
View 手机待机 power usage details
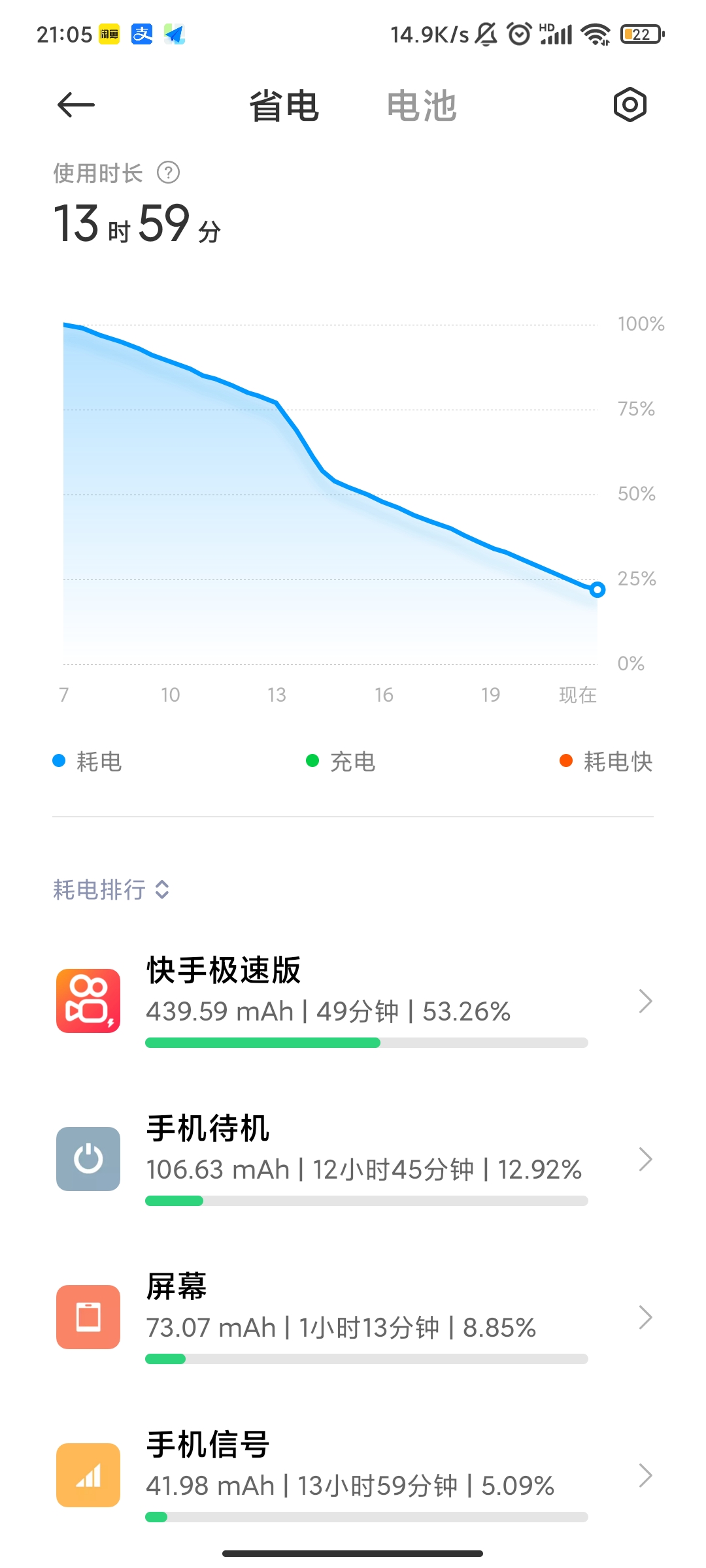coord(353,1159)
